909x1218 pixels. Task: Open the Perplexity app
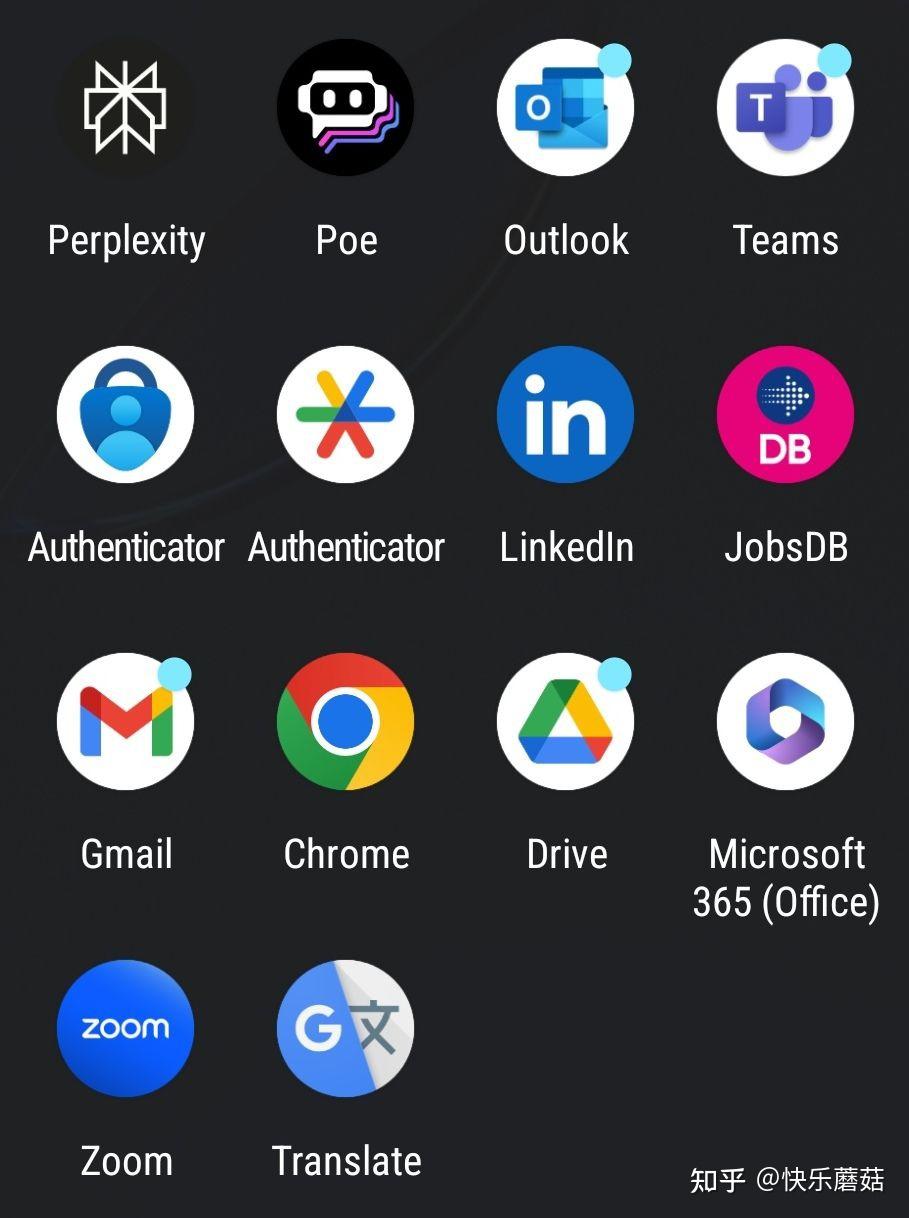tap(125, 108)
